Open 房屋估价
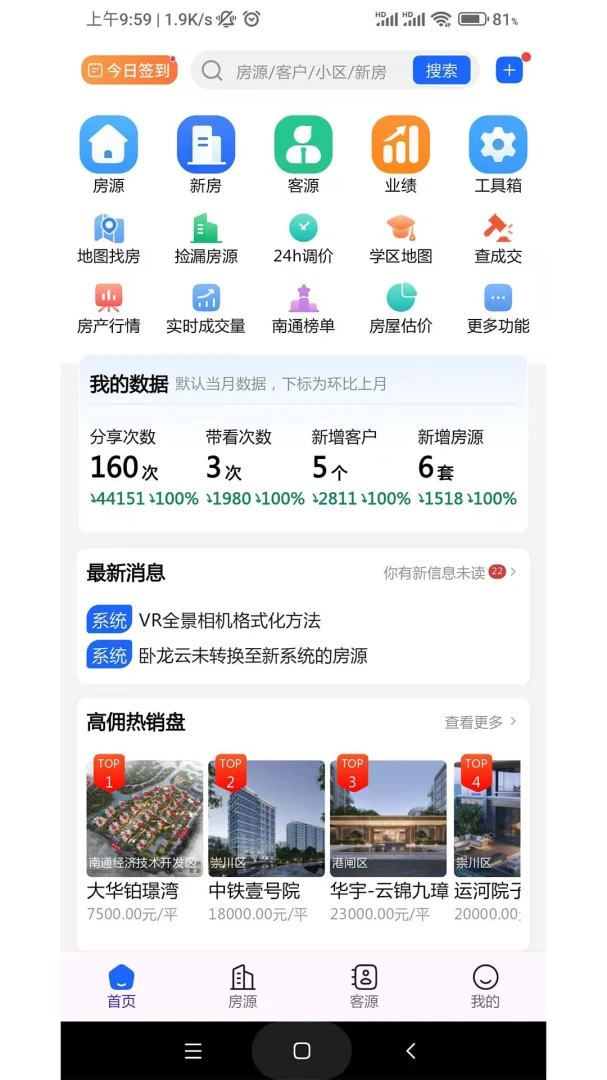Viewport: 607px width, 1080px height. tap(400, 309)
